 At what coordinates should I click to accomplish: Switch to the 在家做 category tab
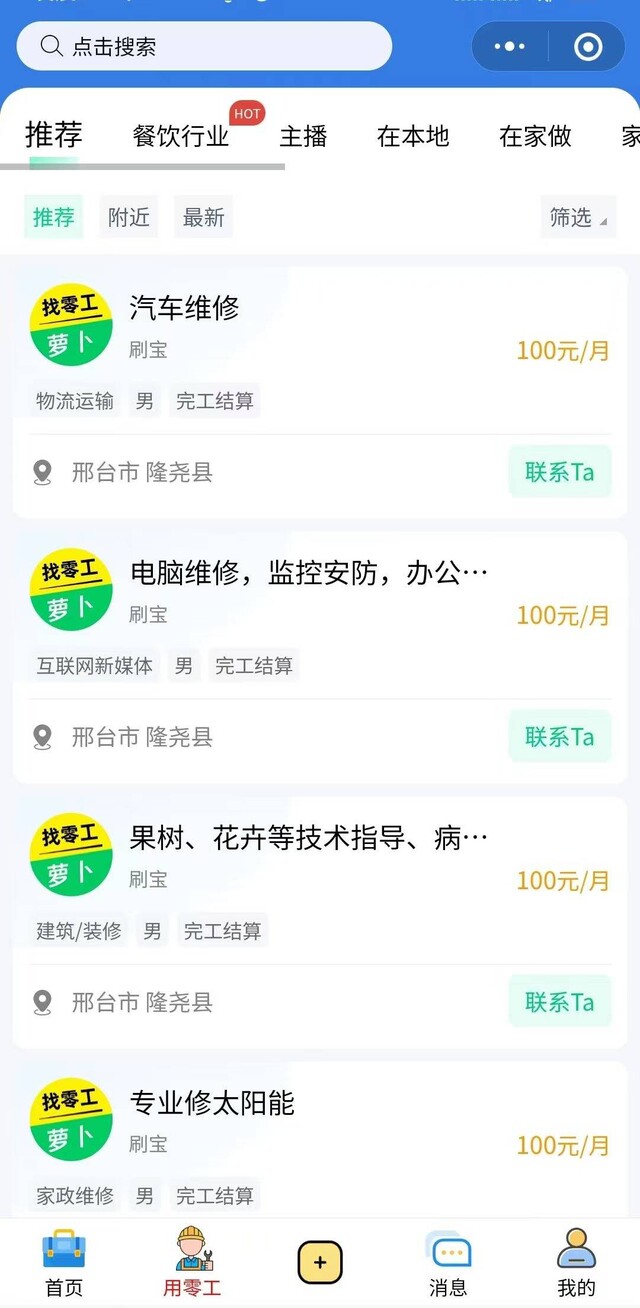coord(535,136)
